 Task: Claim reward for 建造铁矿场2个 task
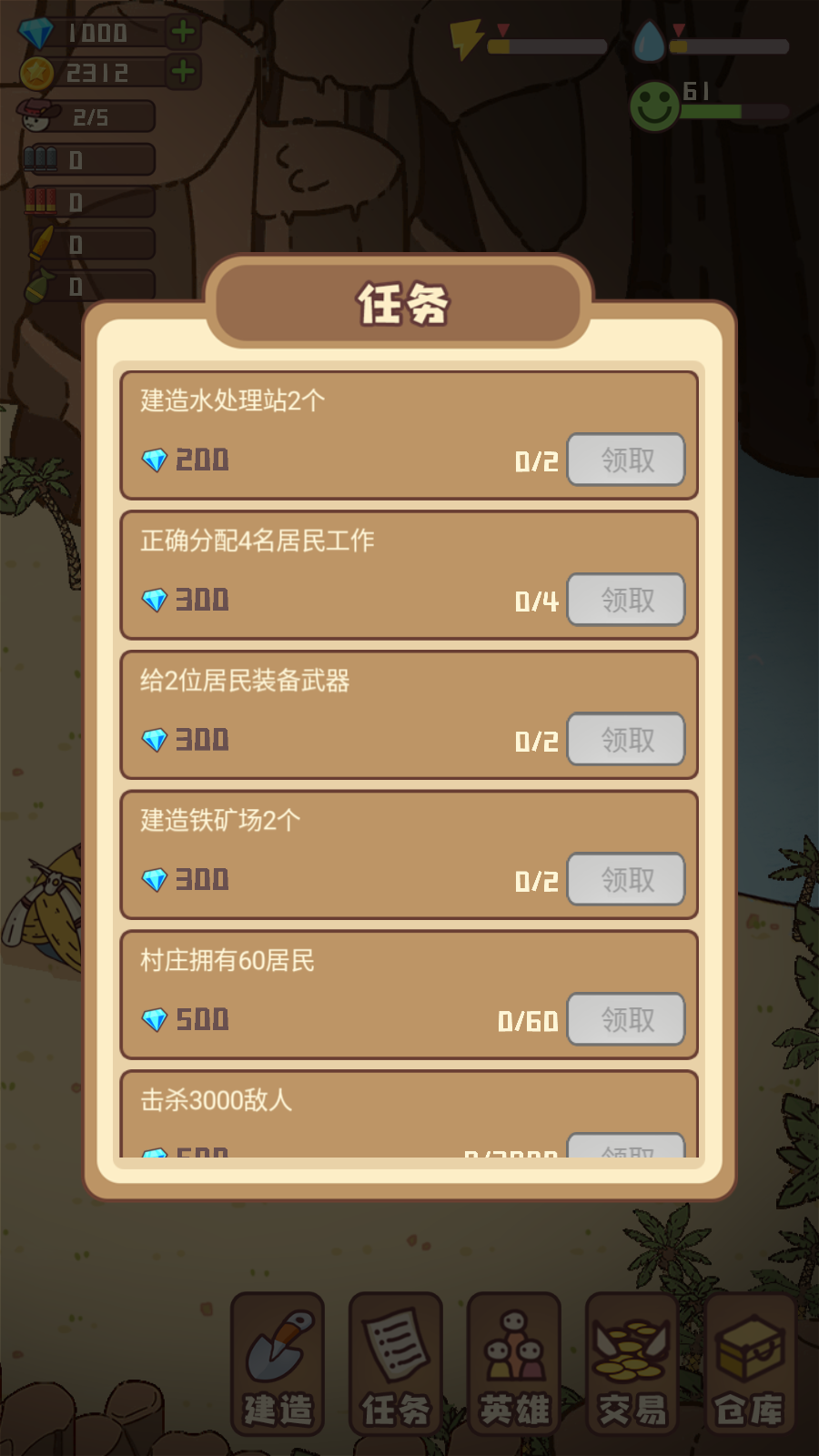(x=626, y=880)
